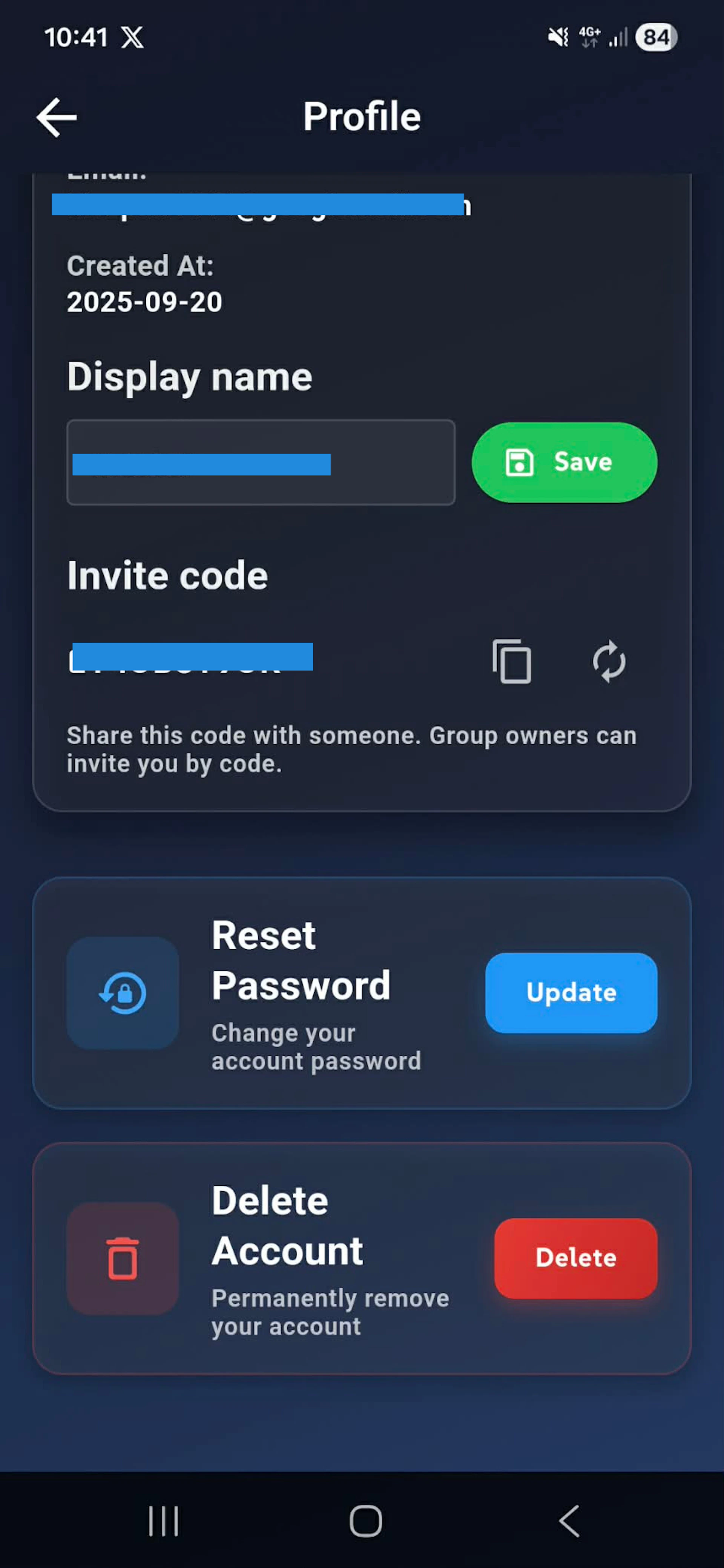
Task: Tap the red Delete account button
Action: (x=575, y=1258)
